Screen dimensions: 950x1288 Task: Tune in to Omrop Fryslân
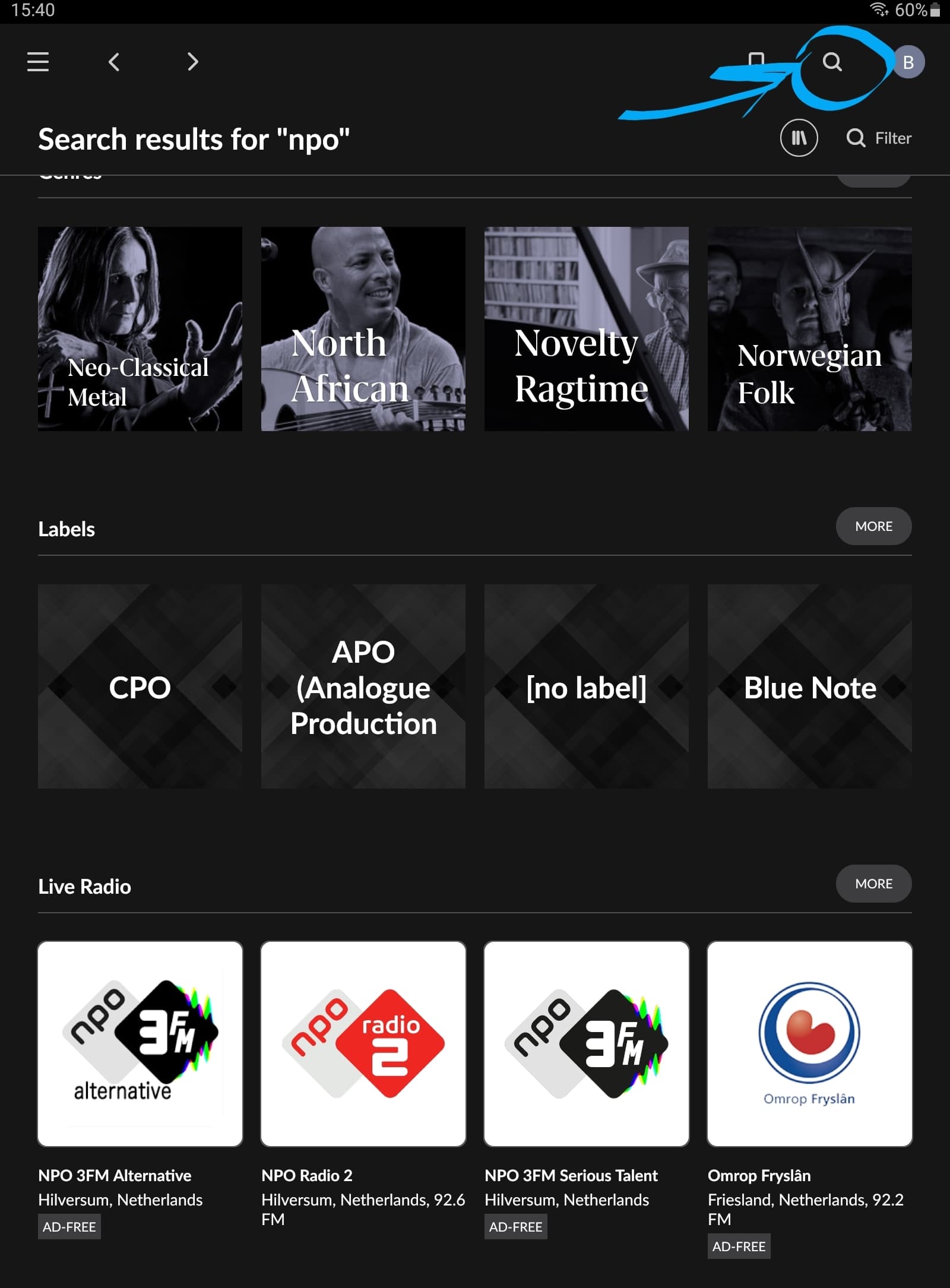[x=810, y=1044]
